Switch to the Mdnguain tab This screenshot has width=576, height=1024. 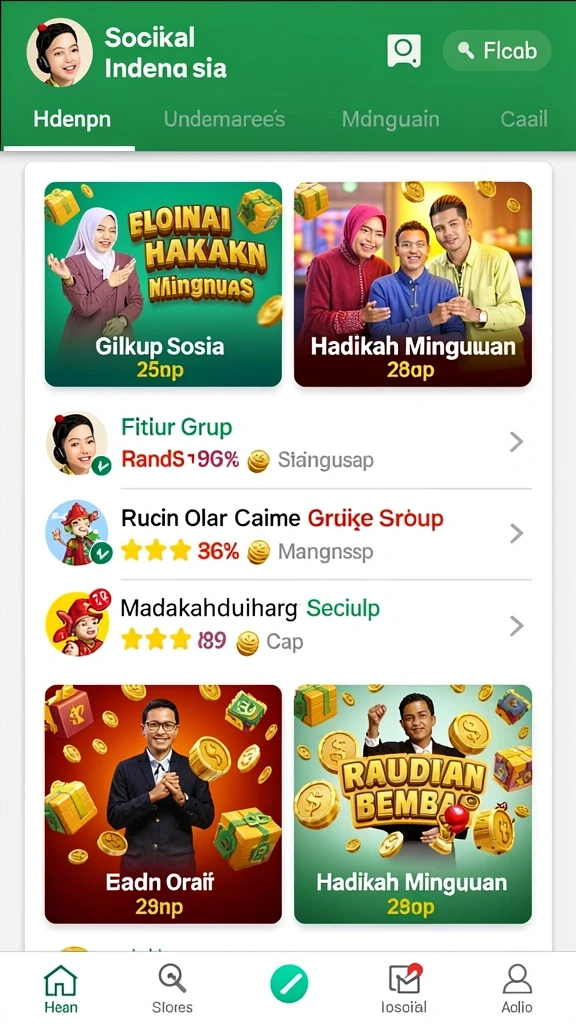tap(391, 120)
